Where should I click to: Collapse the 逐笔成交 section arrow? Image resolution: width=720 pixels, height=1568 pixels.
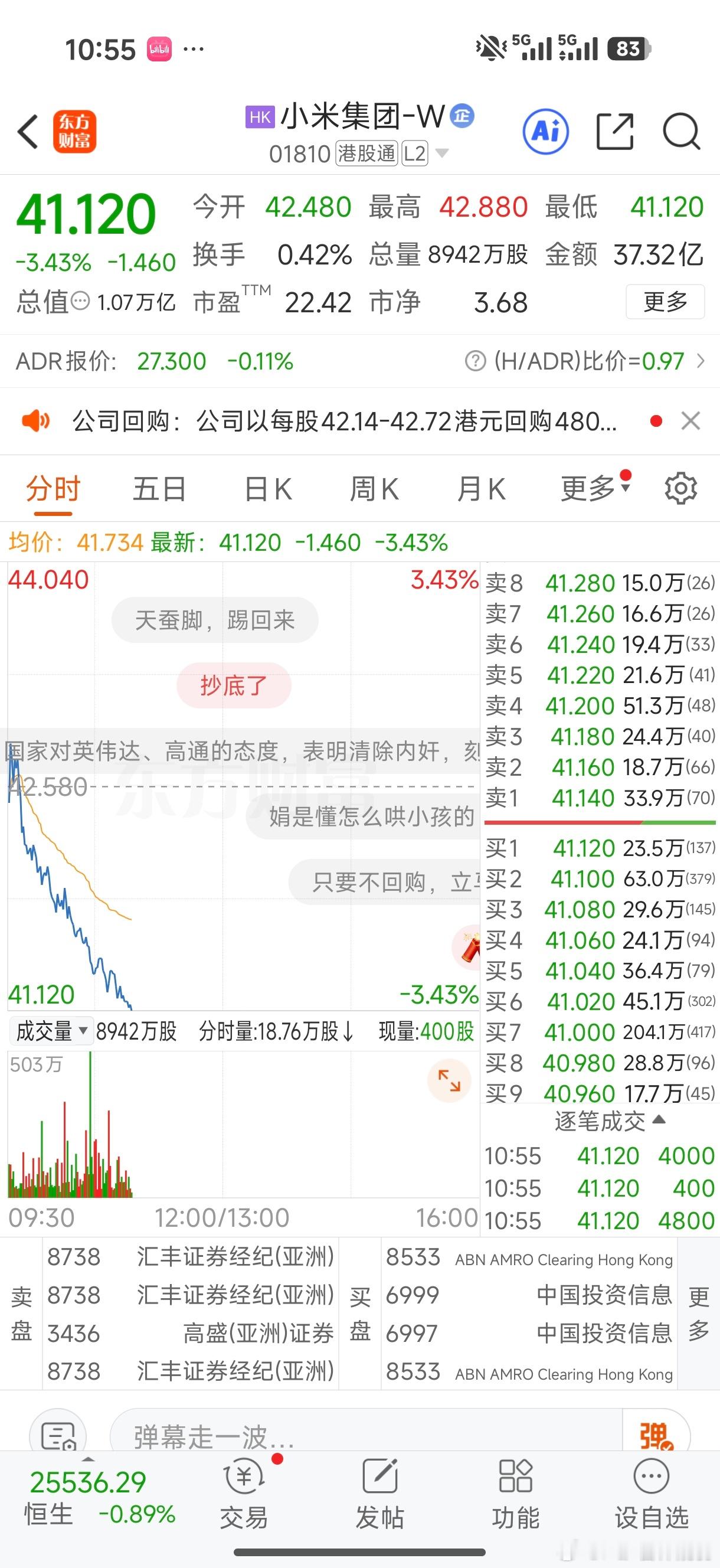coord(657,1120)
